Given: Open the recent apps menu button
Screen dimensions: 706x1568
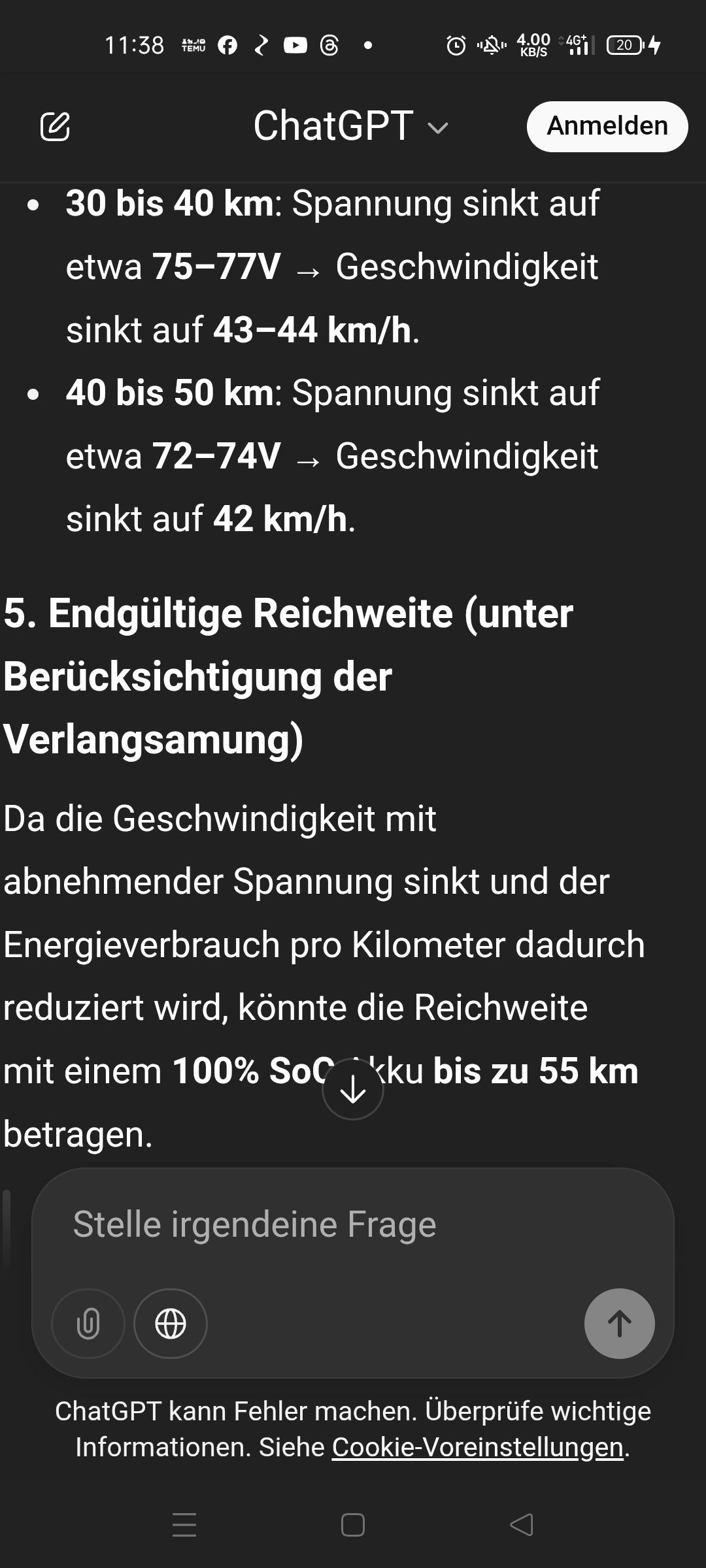Looking at the screenshot, I should click(184, 1525).
